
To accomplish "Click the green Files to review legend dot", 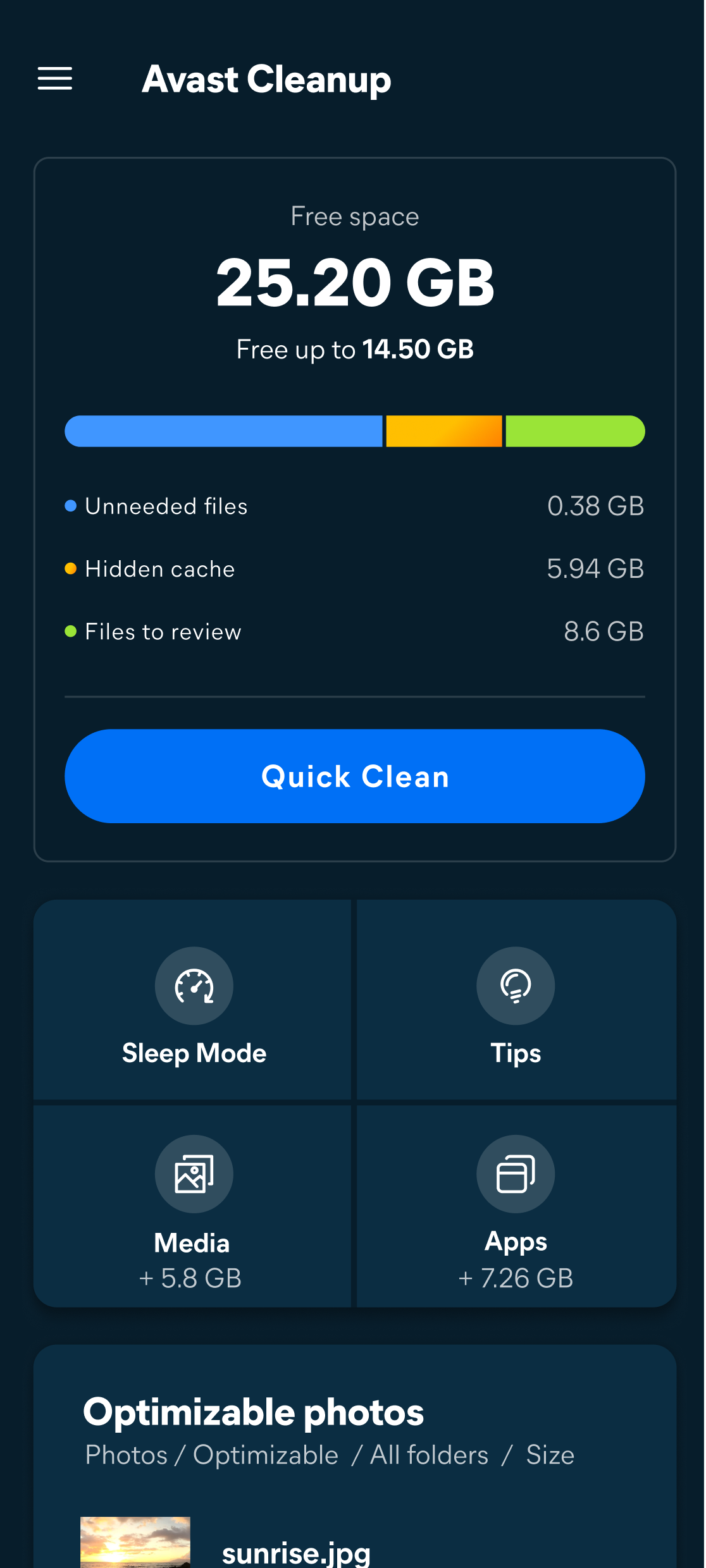I will click(71, 630).
